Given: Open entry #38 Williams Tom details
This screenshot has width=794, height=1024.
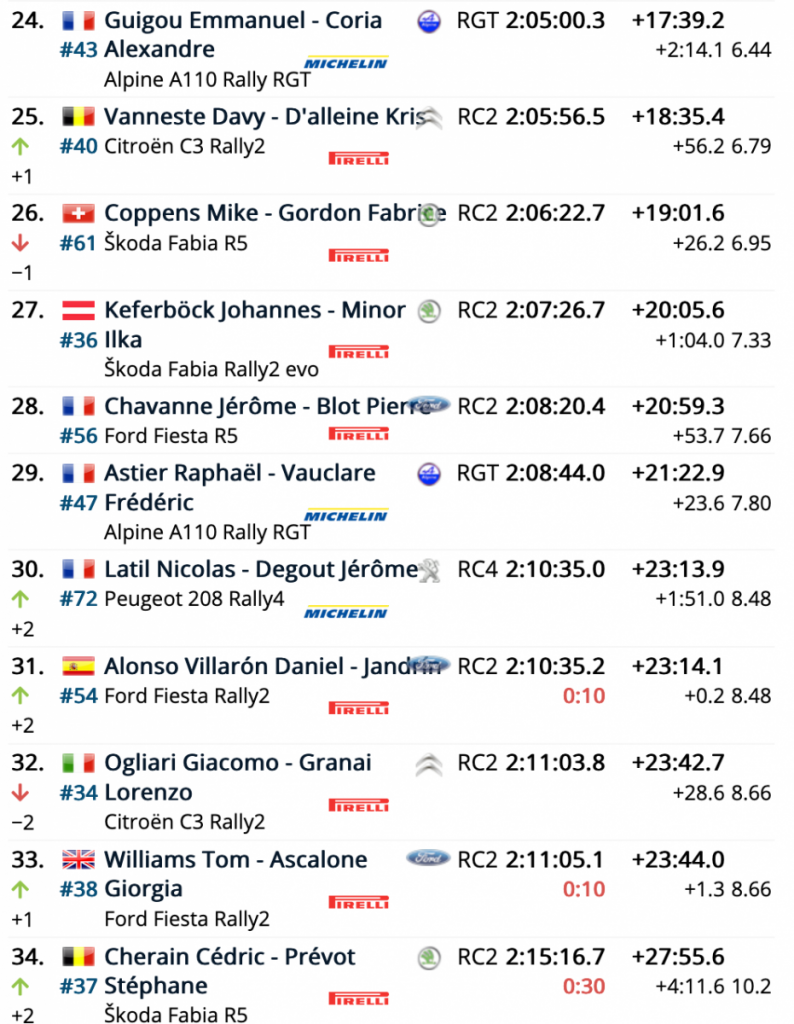Looking at the screenshot, I should pos(236,860).
